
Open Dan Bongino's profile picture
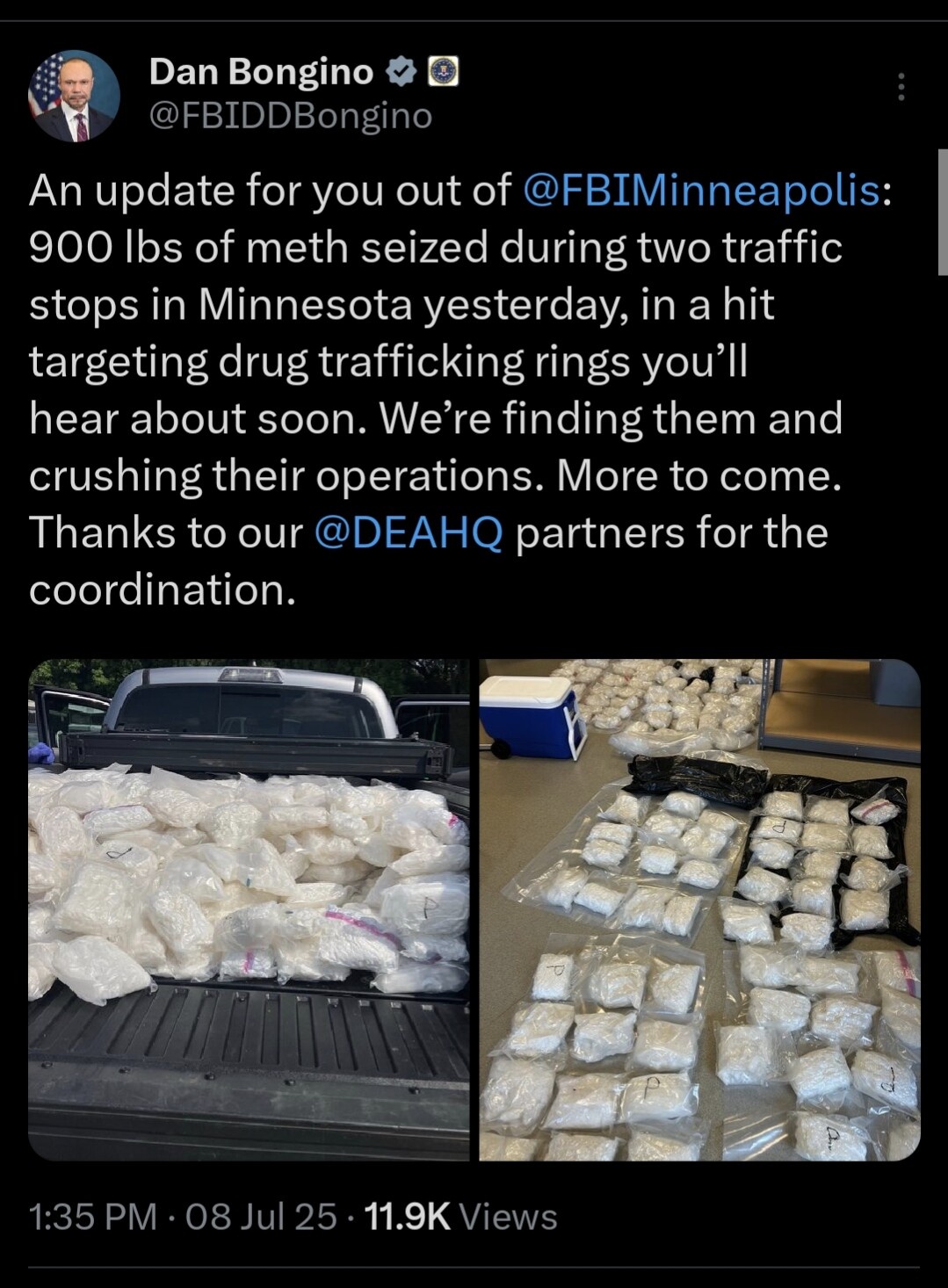74,96
